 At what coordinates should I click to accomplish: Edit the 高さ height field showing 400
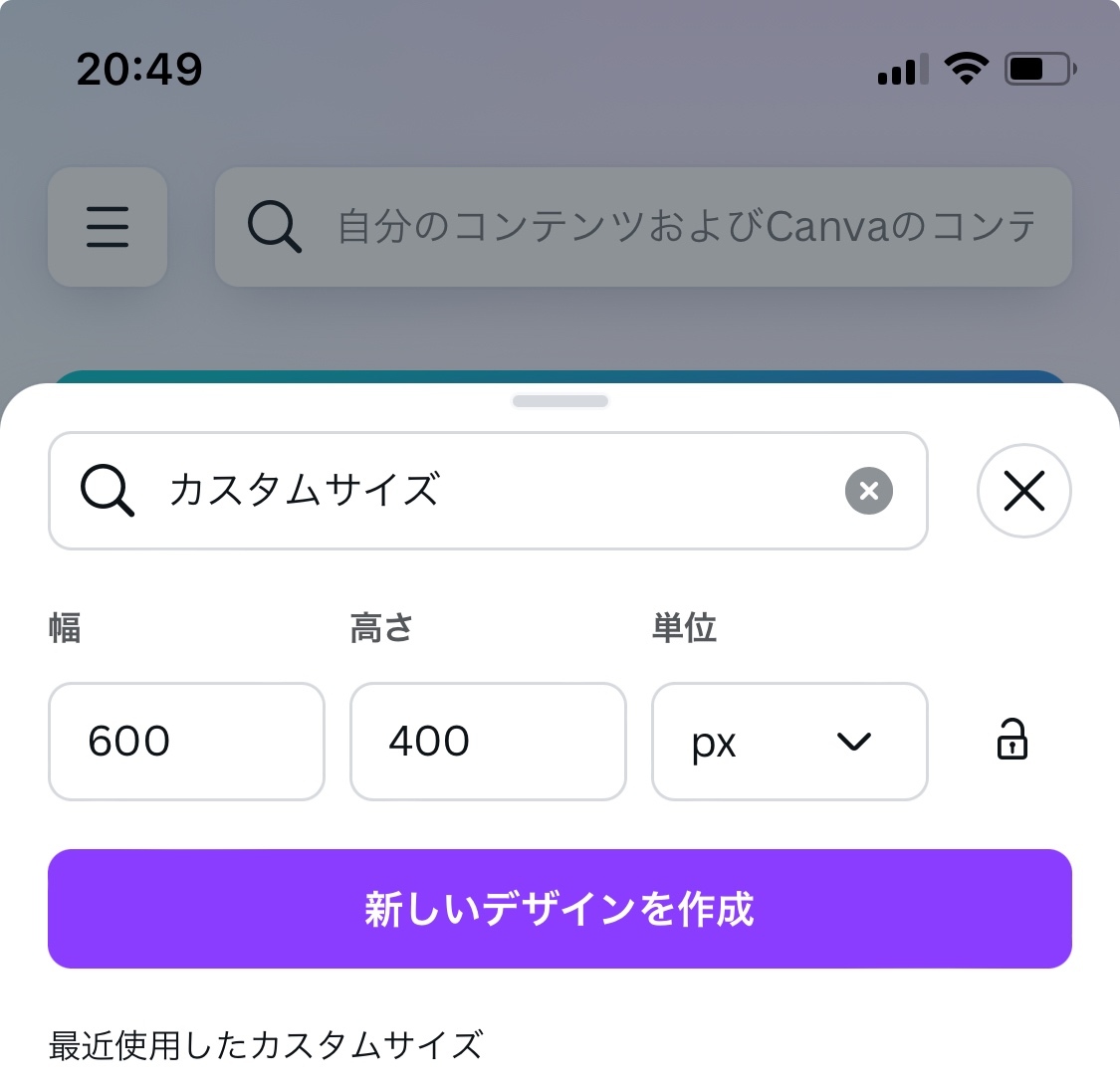(488, 742)
